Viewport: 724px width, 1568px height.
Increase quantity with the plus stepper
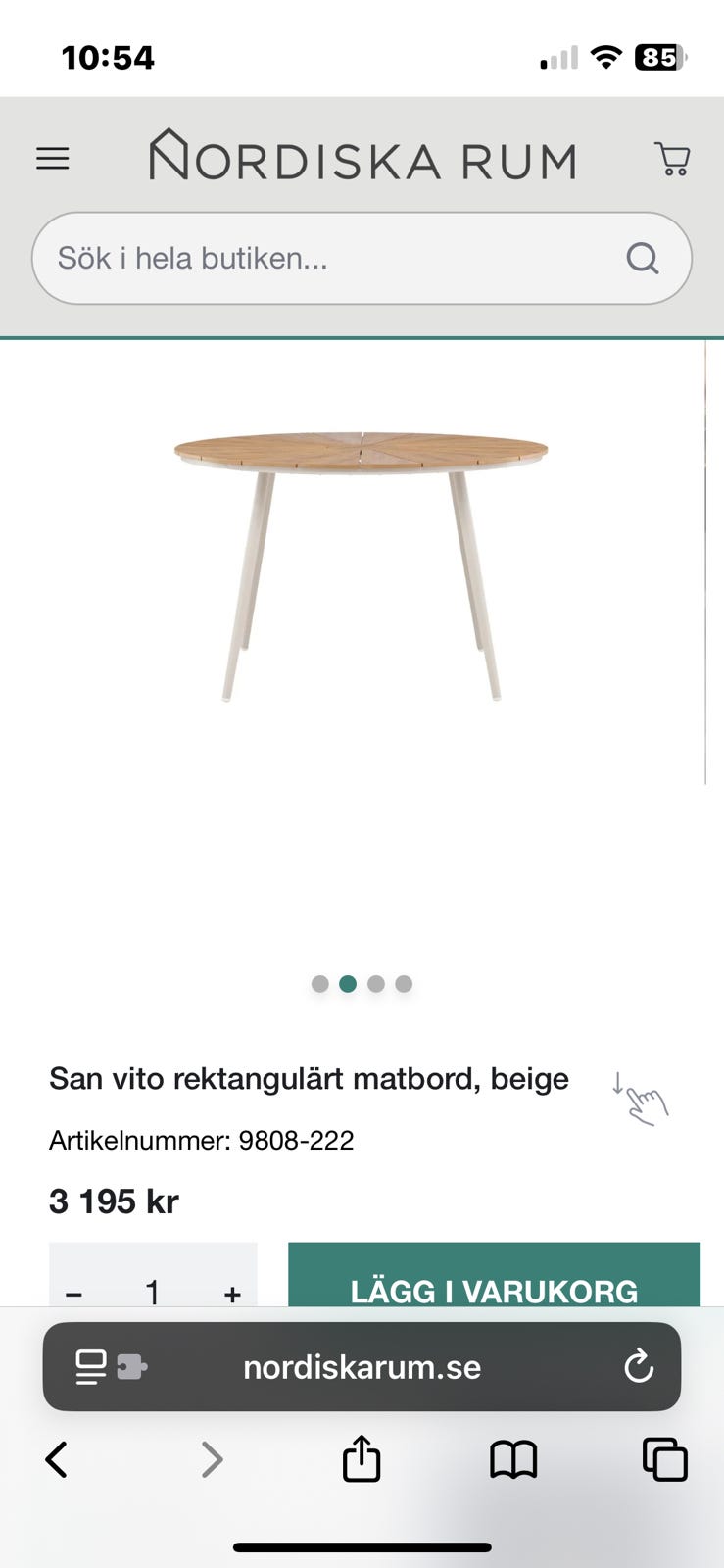[232, 1294]
